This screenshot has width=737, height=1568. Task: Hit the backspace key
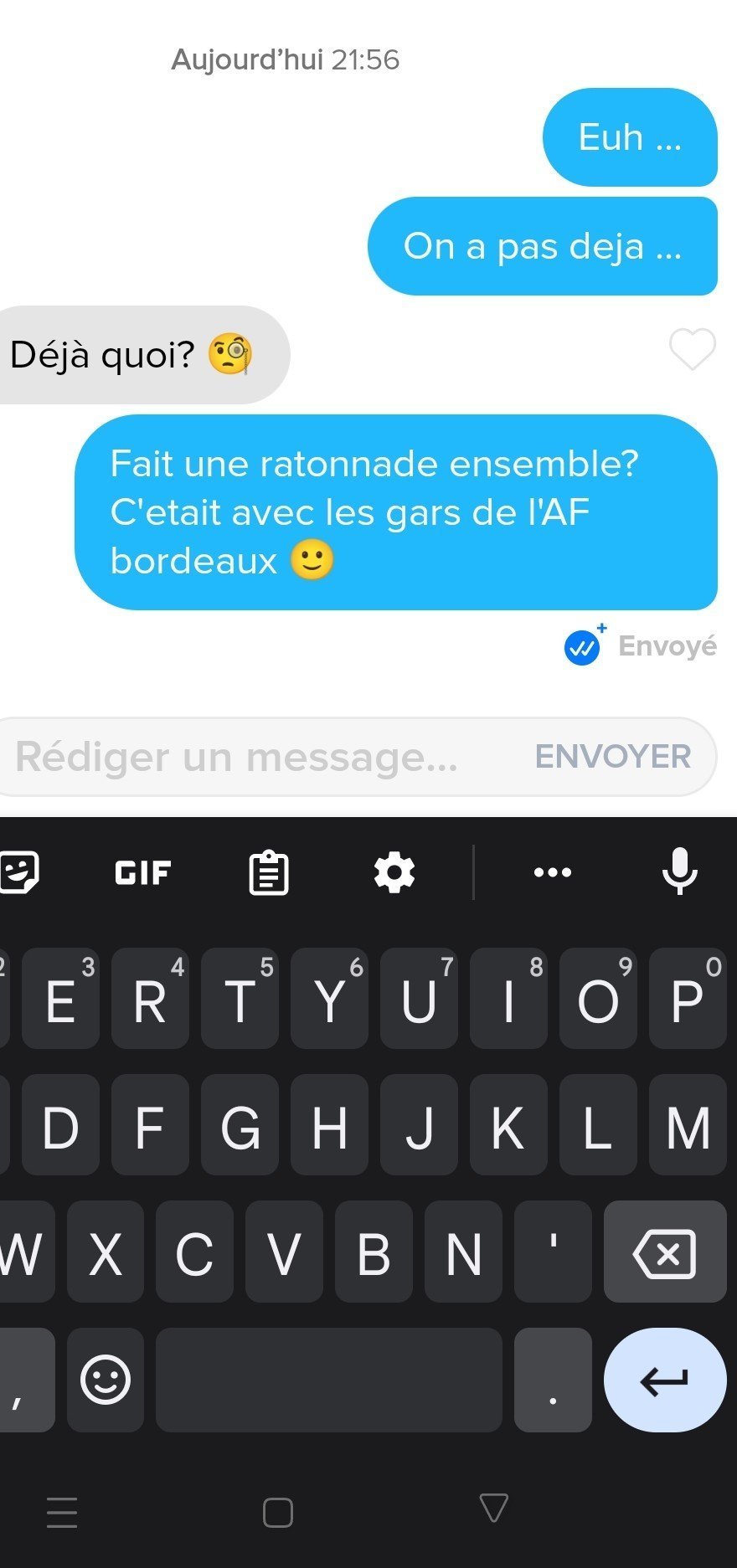(665, 1252)
